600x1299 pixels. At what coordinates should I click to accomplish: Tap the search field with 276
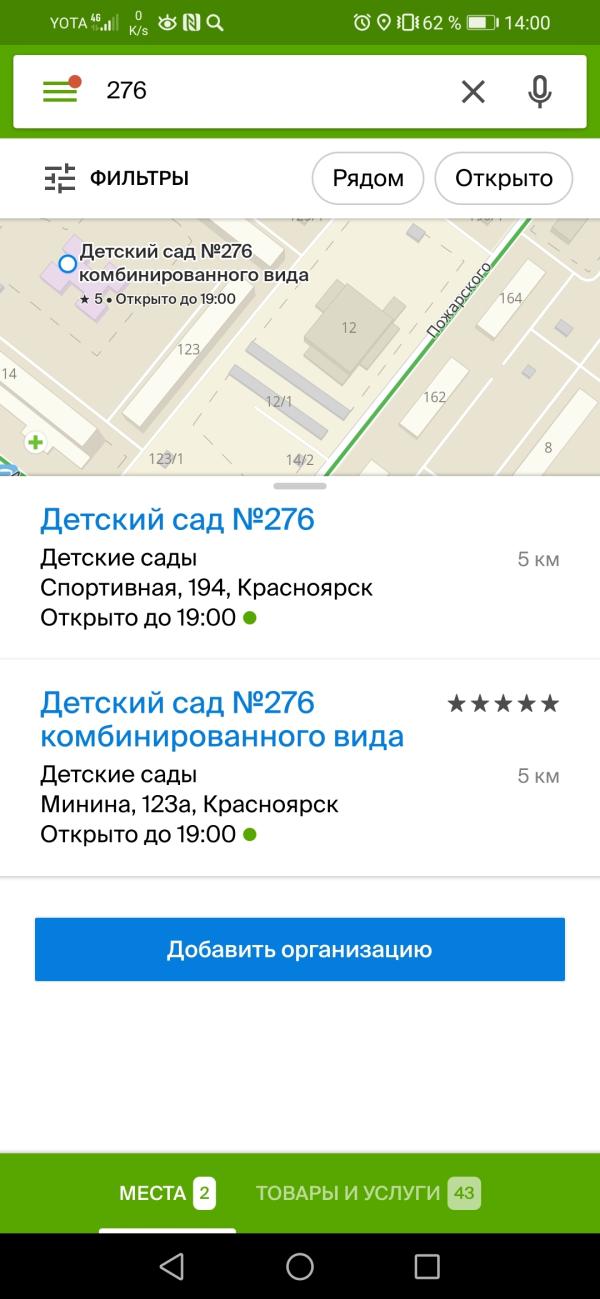pyautogui.click(x=270, y=92)
